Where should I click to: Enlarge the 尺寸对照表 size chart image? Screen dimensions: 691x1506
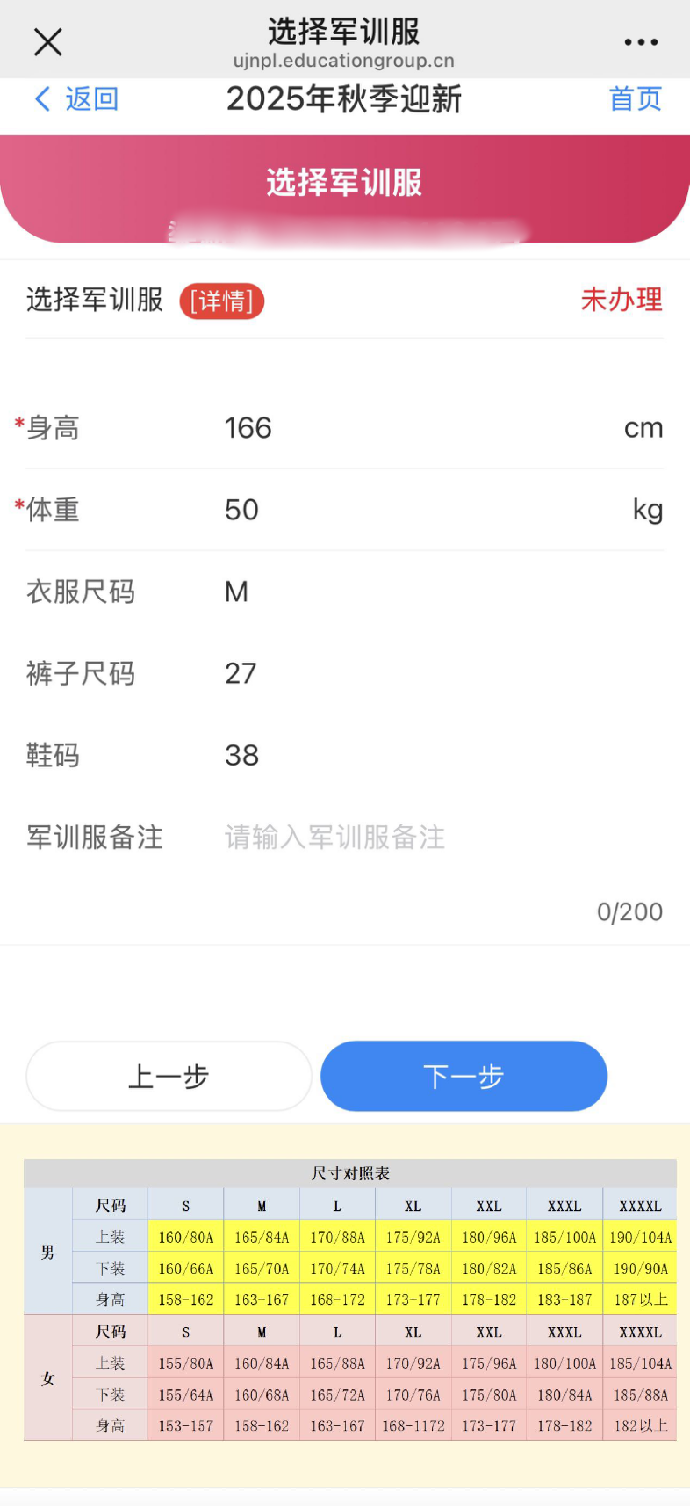click(x=349, y=1300)
